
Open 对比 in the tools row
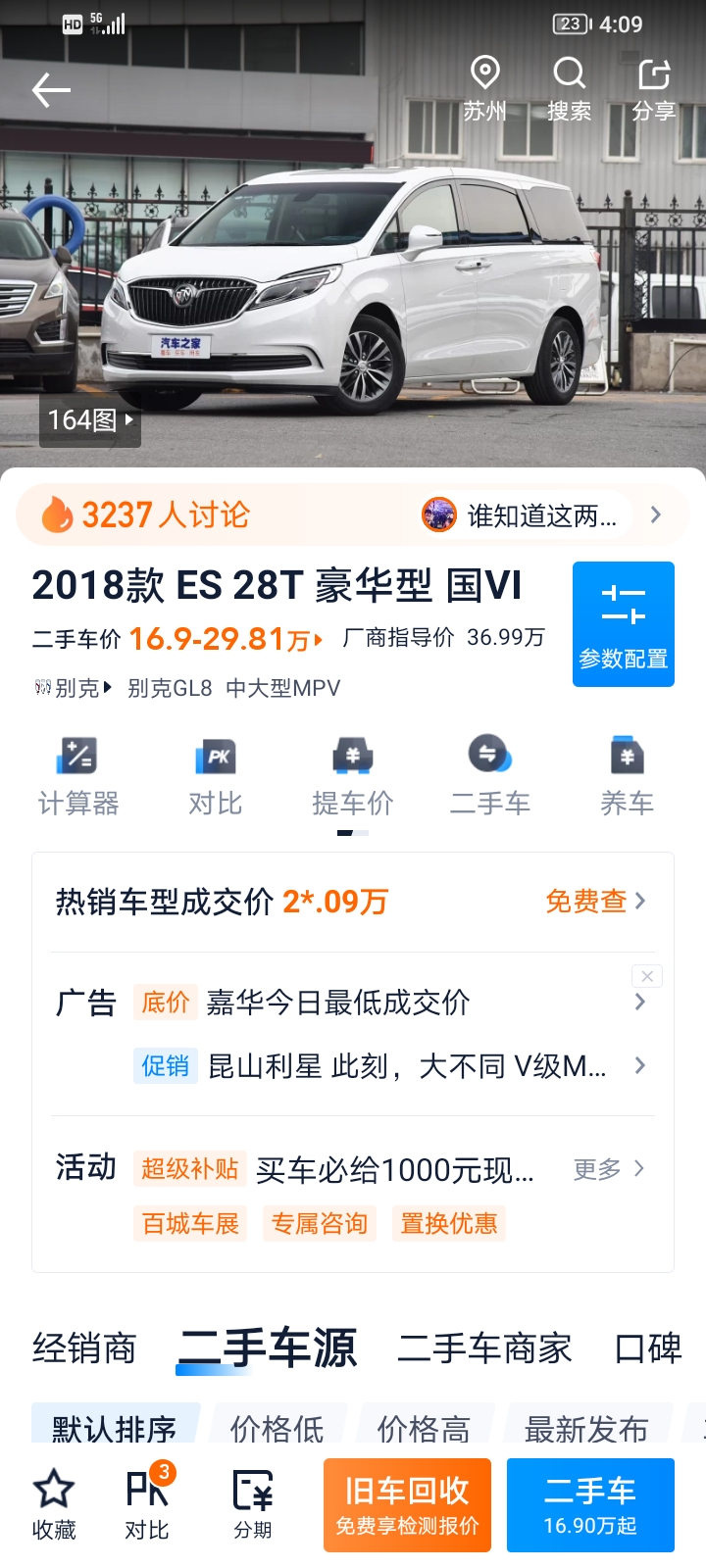(x=216, y=776)
